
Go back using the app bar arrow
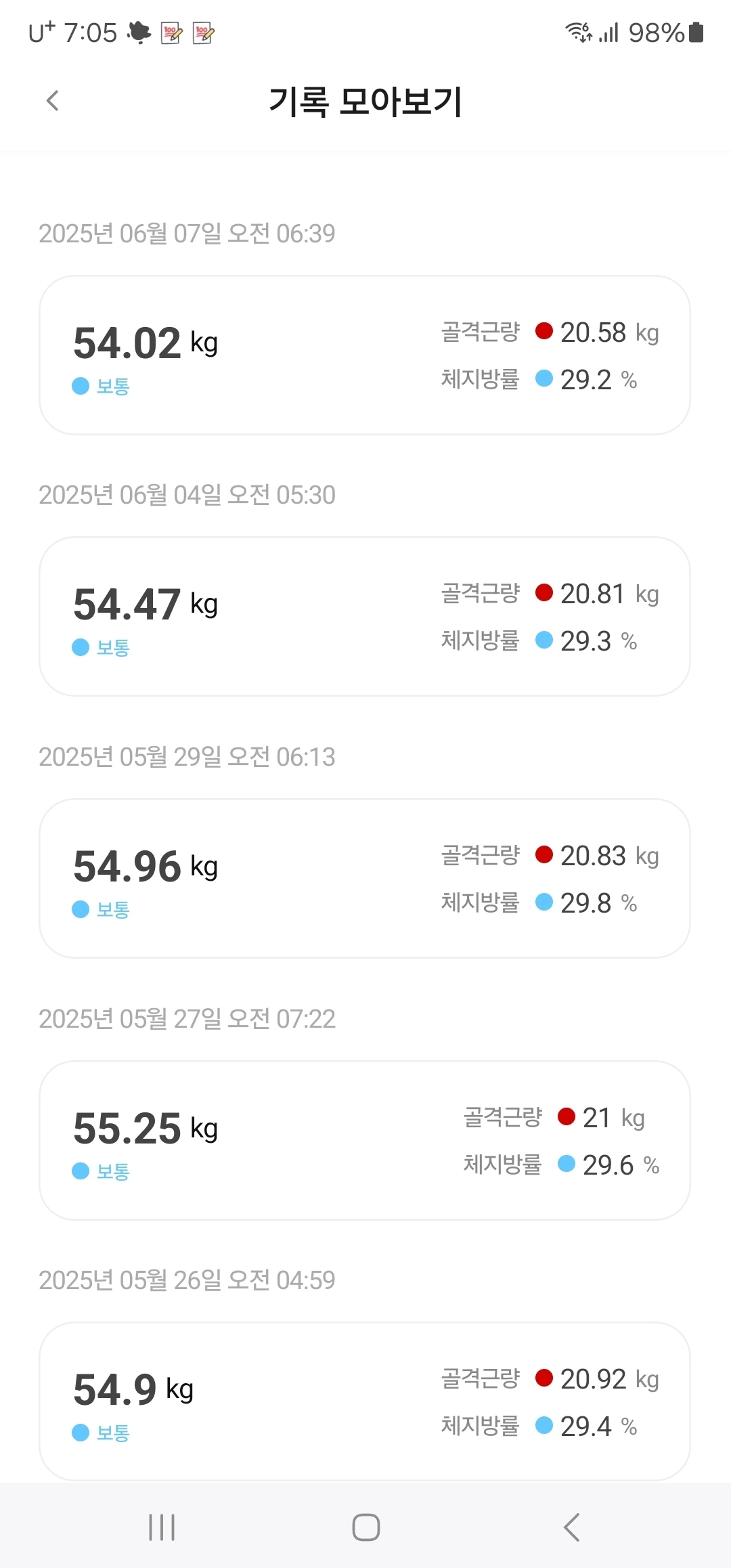tap(53, 101)
